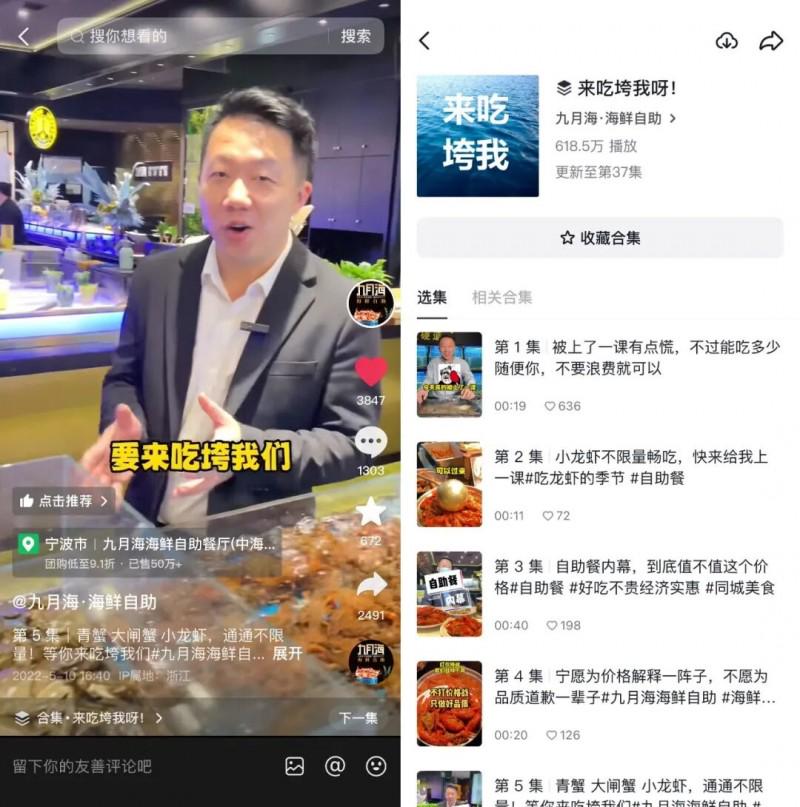Viewport: 800px width, 807px height.
Task: Open the emoji picker in the comment bar
Action: pyautogui.click(x=376, y=766)
